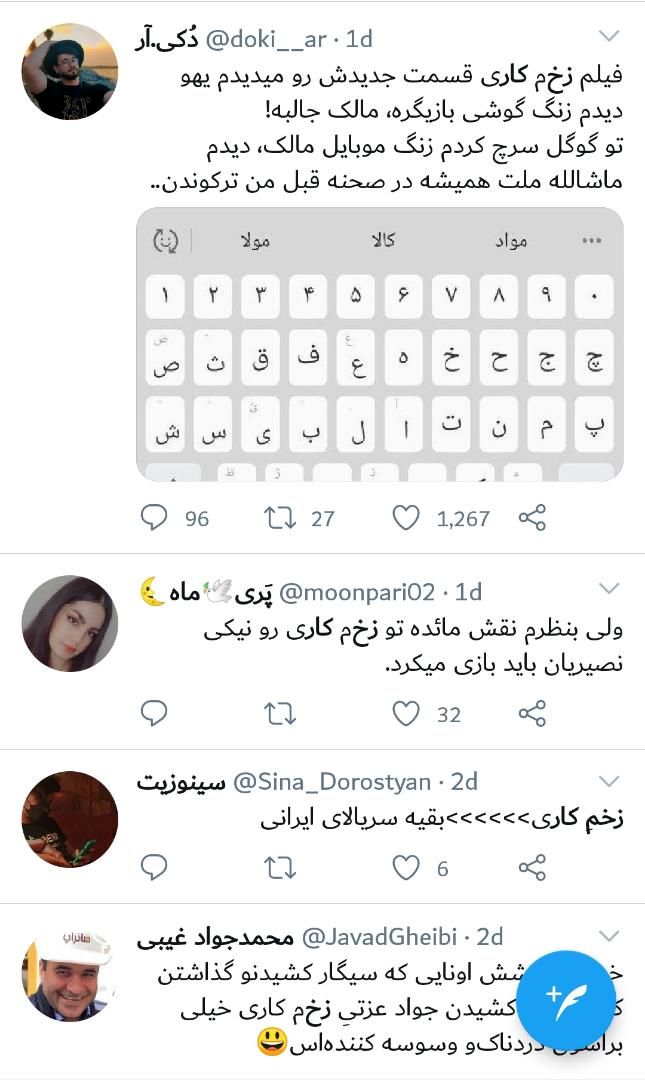Share @moonpari02's tweet
The width and height of the screenshot is (645, 1080).
coord(532,713)
